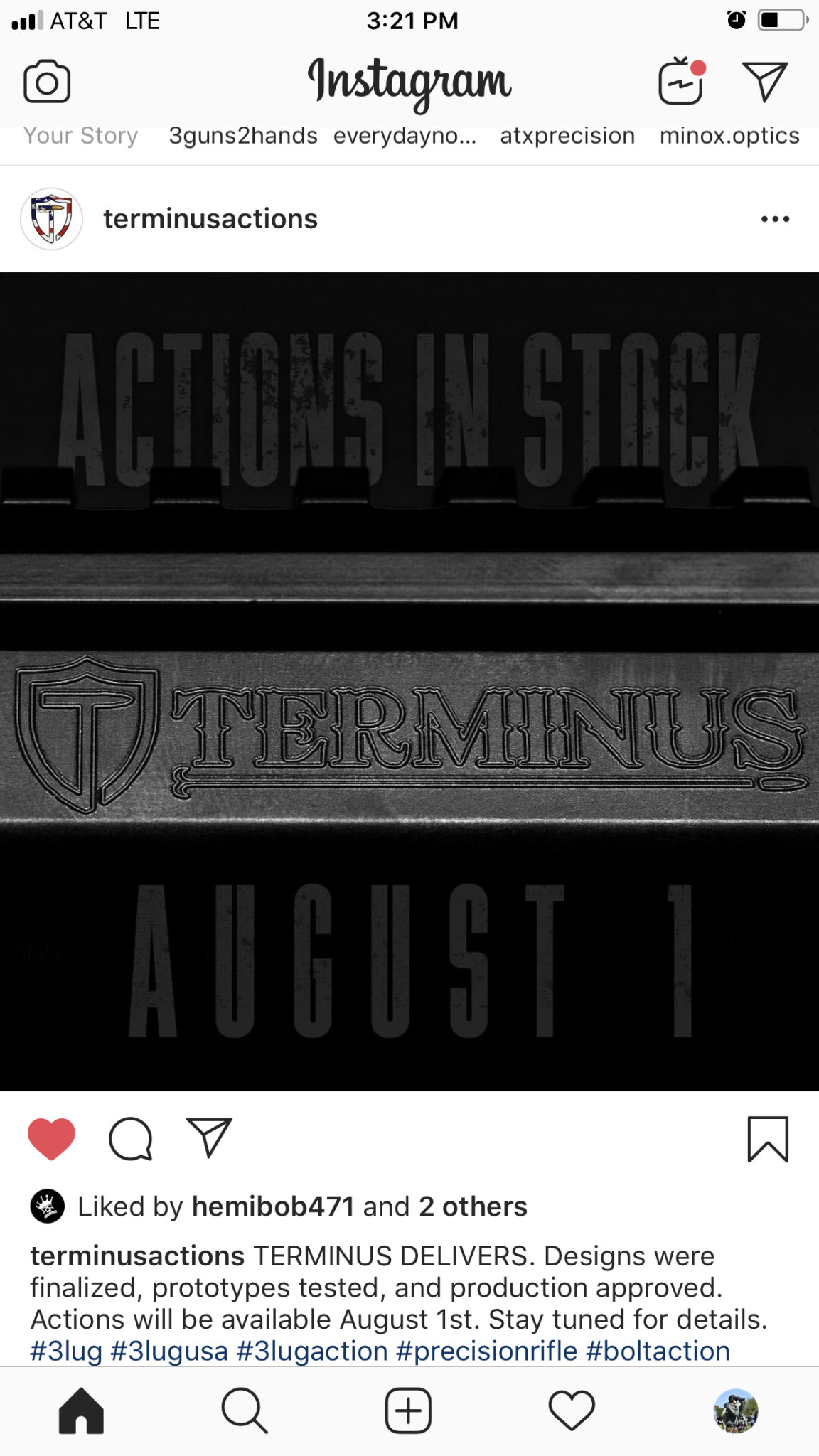
Task: Open hemibob471 profile from likes
Action: pos(273,1206)
